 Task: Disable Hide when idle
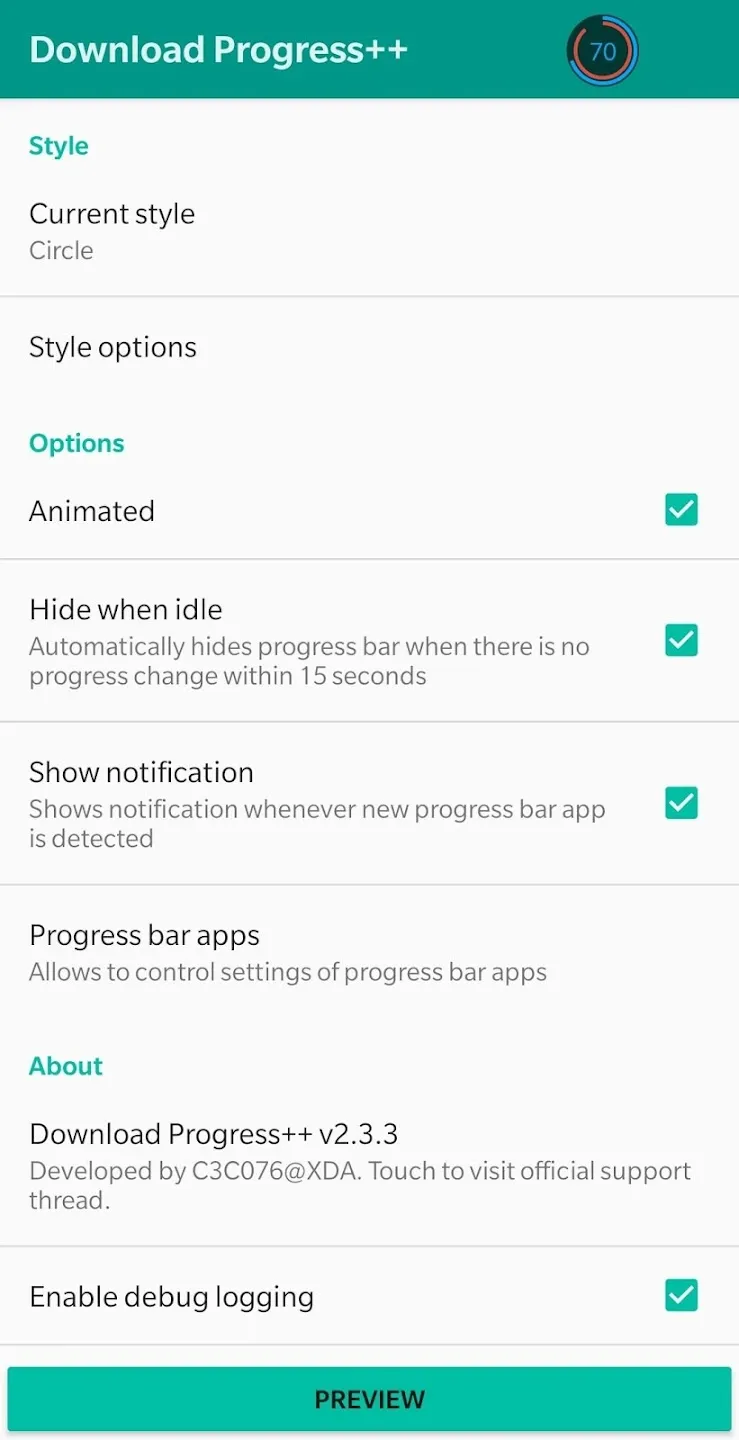[681, 640]
